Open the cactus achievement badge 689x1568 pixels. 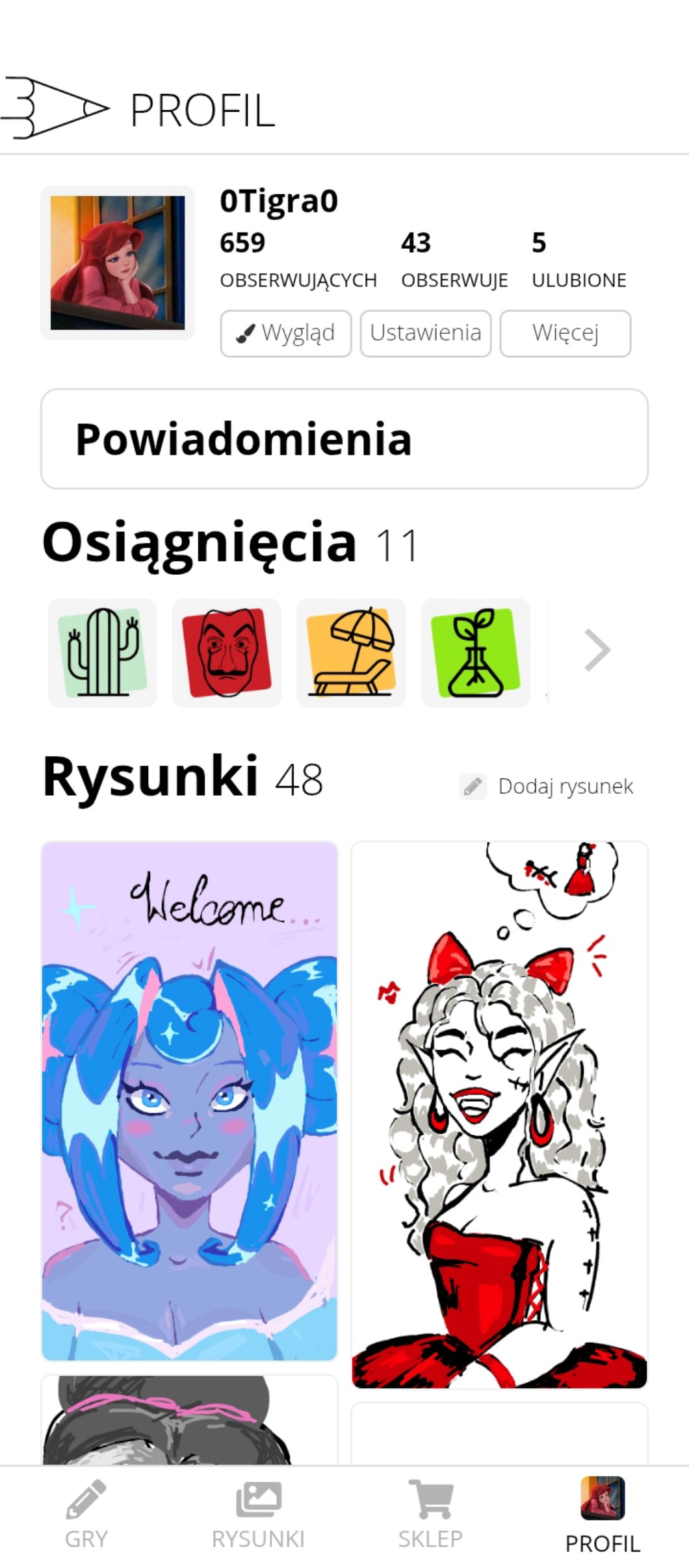pos(103,652)
